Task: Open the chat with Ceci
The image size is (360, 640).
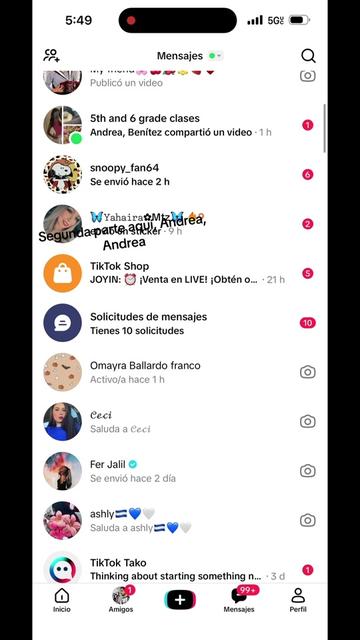Action: pos(180,422)
